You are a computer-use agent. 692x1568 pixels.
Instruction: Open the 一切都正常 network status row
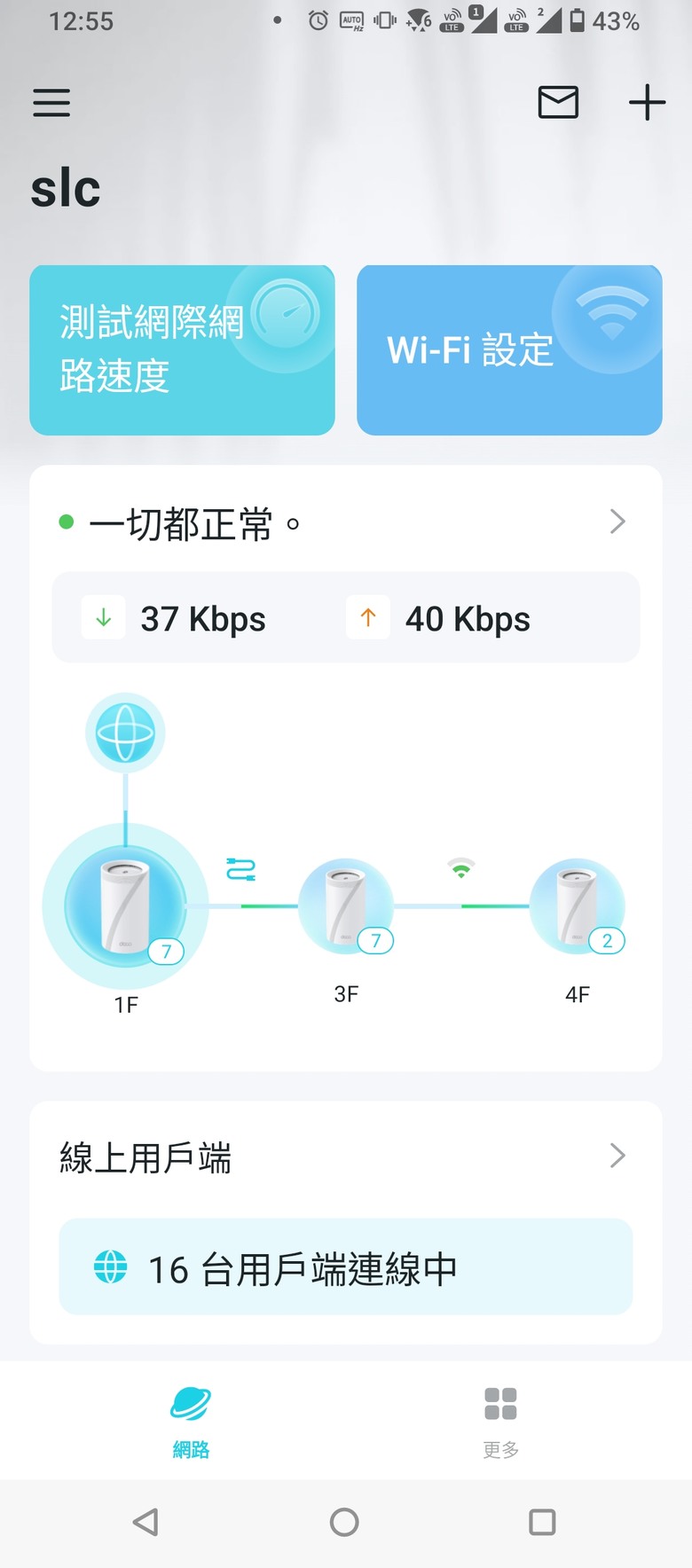click(x=346, y=522)
